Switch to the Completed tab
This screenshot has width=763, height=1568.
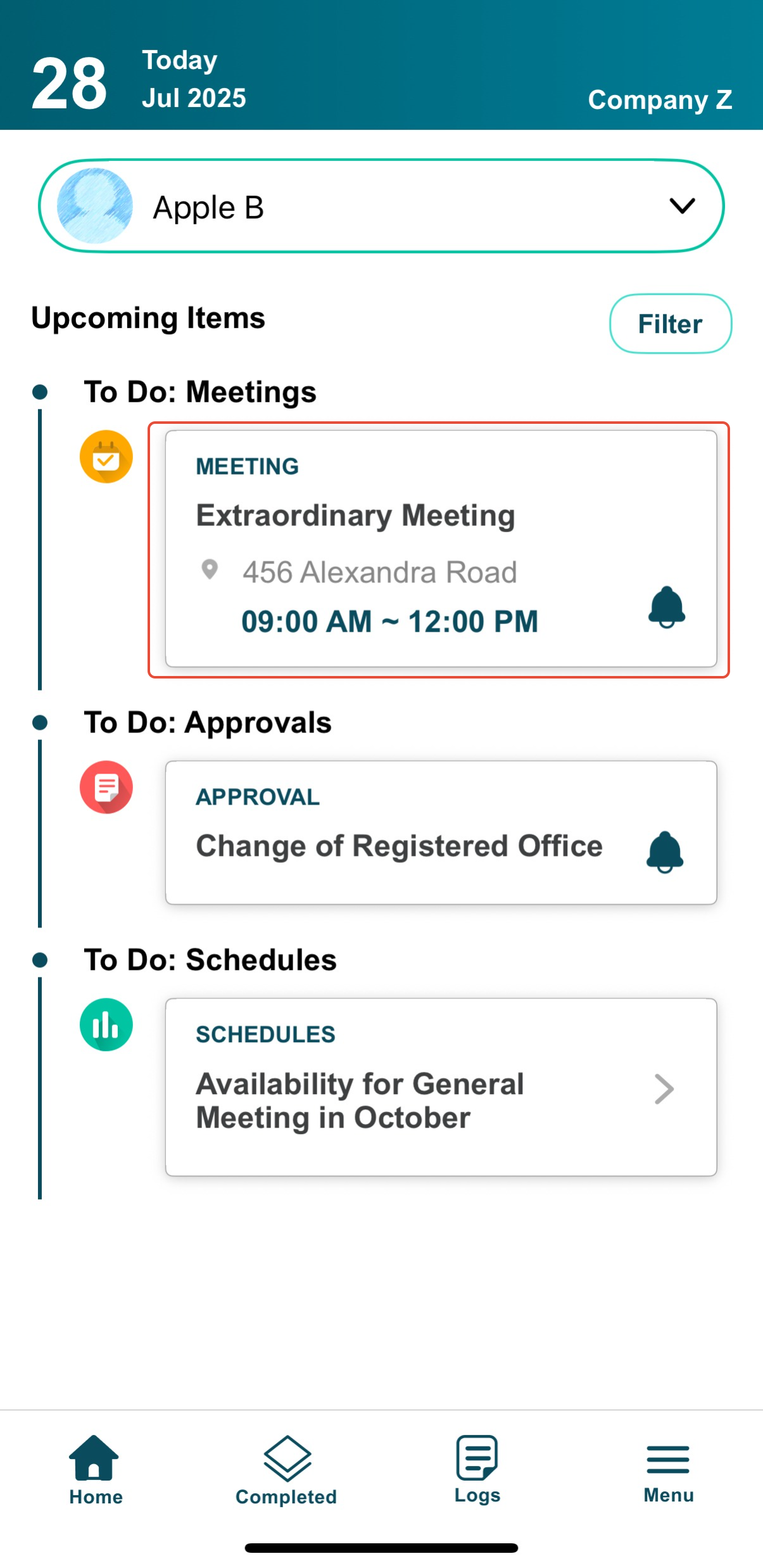(286, 1470)
